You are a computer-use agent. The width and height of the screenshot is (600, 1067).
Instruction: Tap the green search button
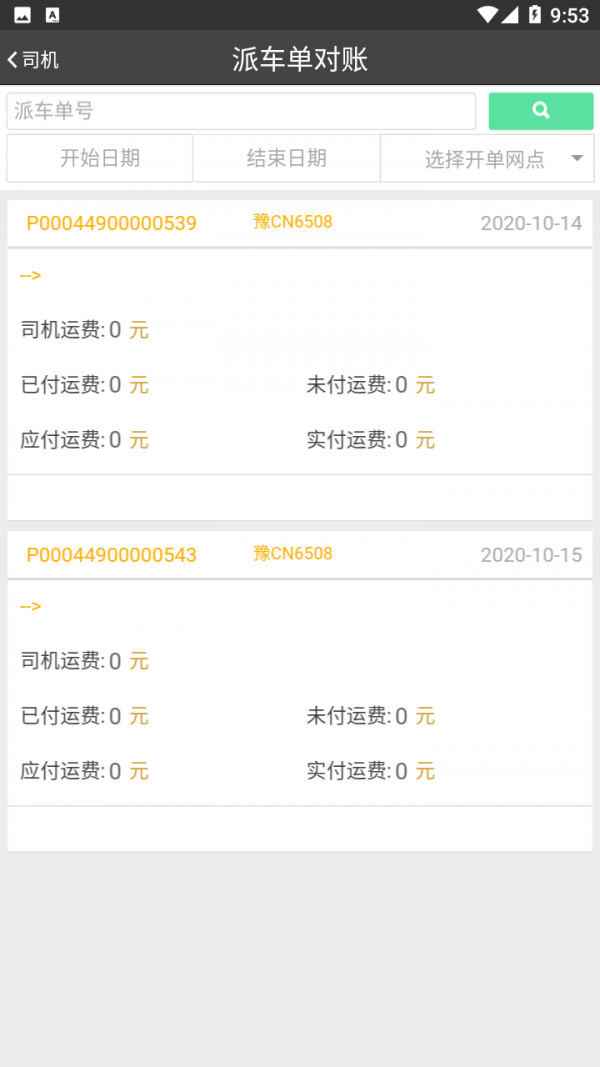(541, 111)
